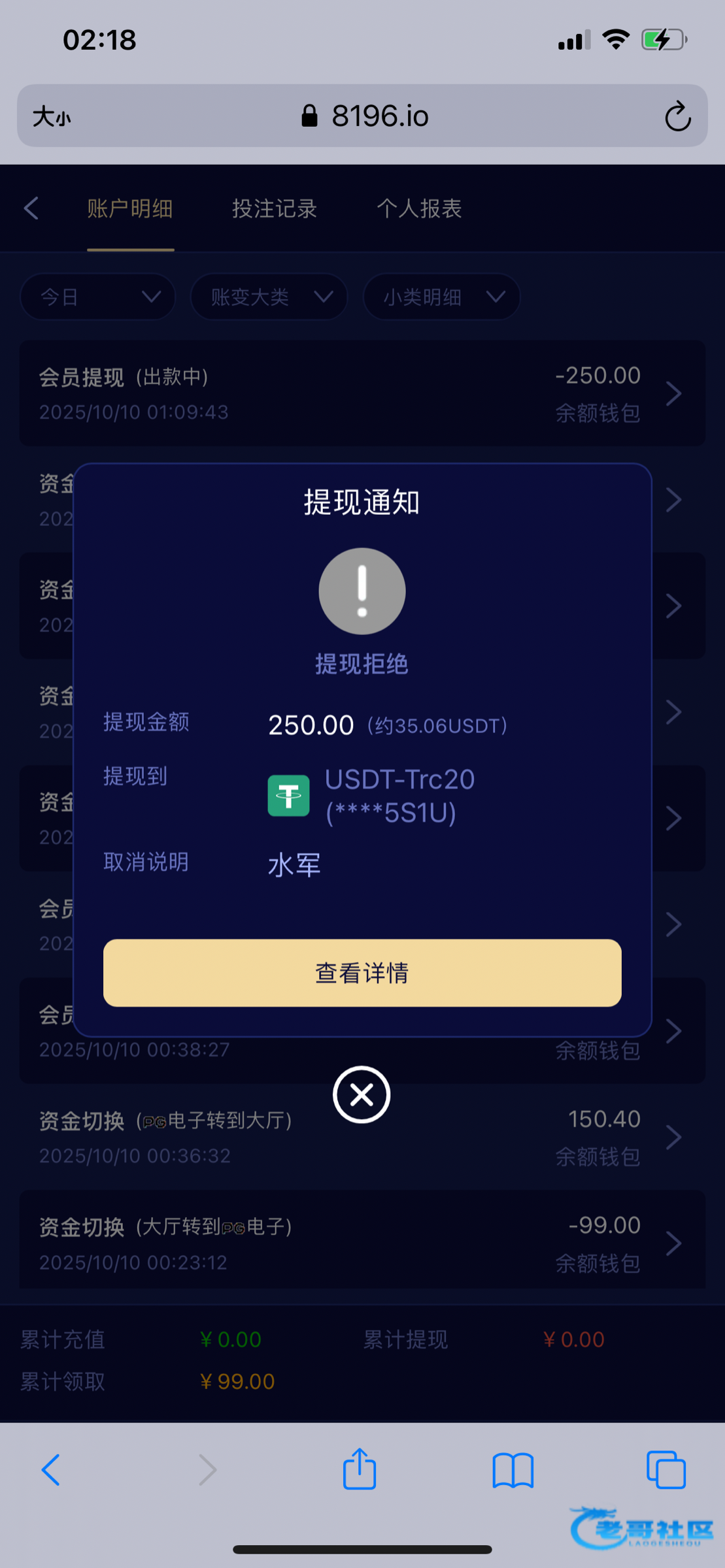Switch to the 个人报表 tab

pyautogui.click(x=419, y=209)
